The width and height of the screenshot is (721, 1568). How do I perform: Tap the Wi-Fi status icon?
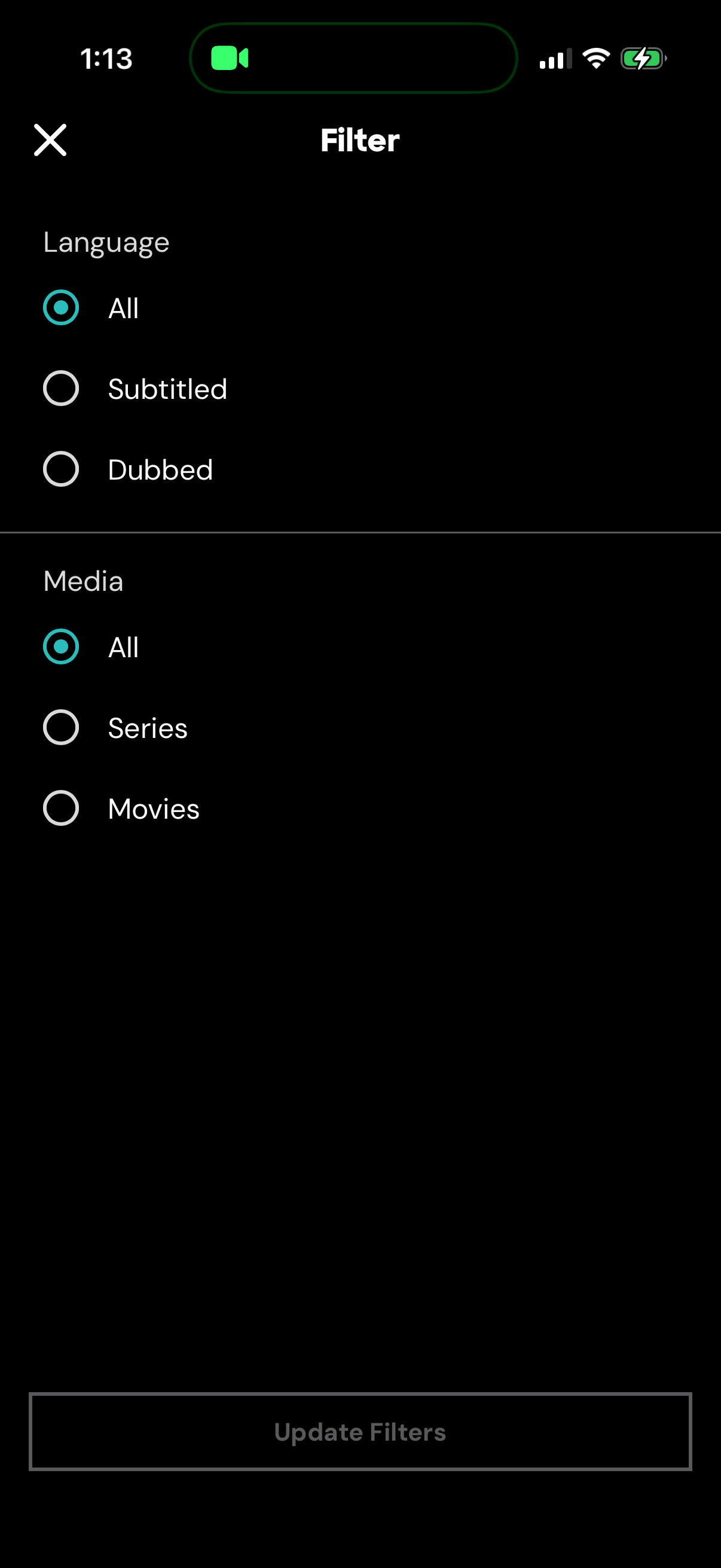[594, 57]
